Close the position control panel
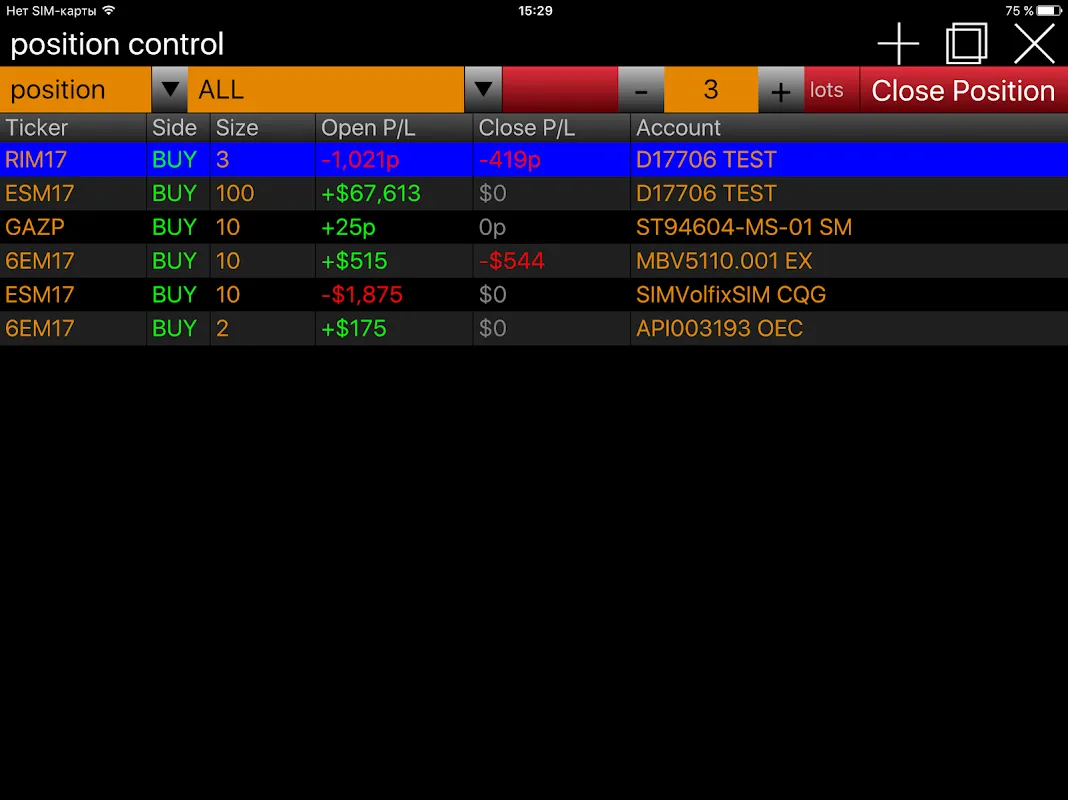Viewport: 1068px width, 800px height. tap(1034, 44)
